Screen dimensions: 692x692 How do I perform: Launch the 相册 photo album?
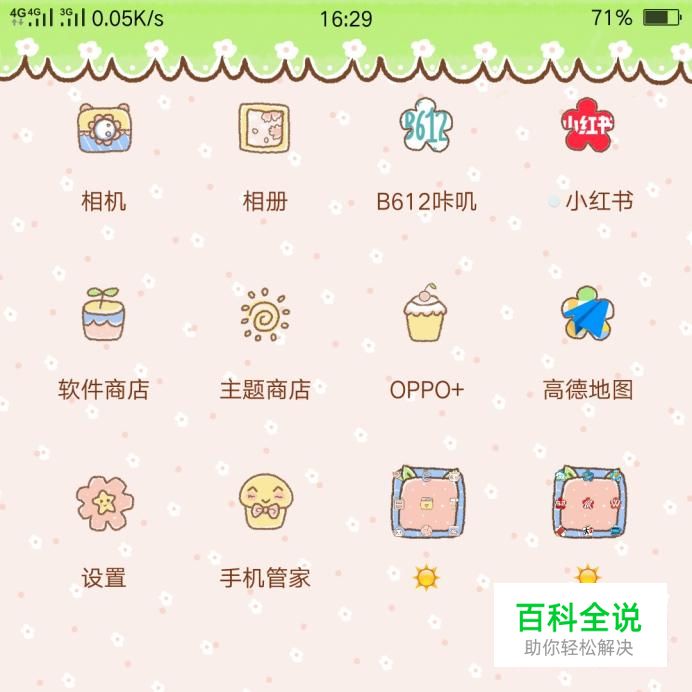[265, 128]
